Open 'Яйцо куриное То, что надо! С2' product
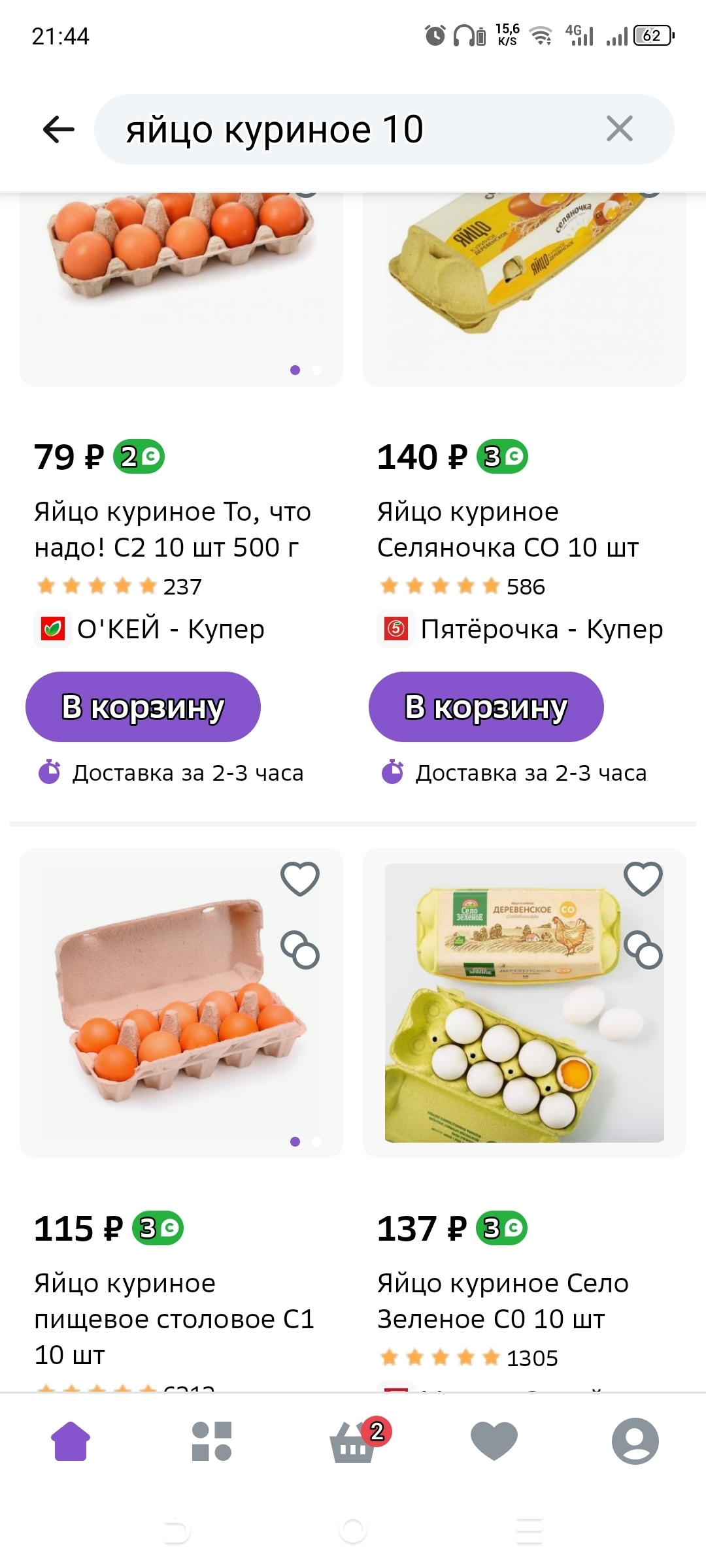This screenshot has height=1568, width=706. click(x=173, y=529)
